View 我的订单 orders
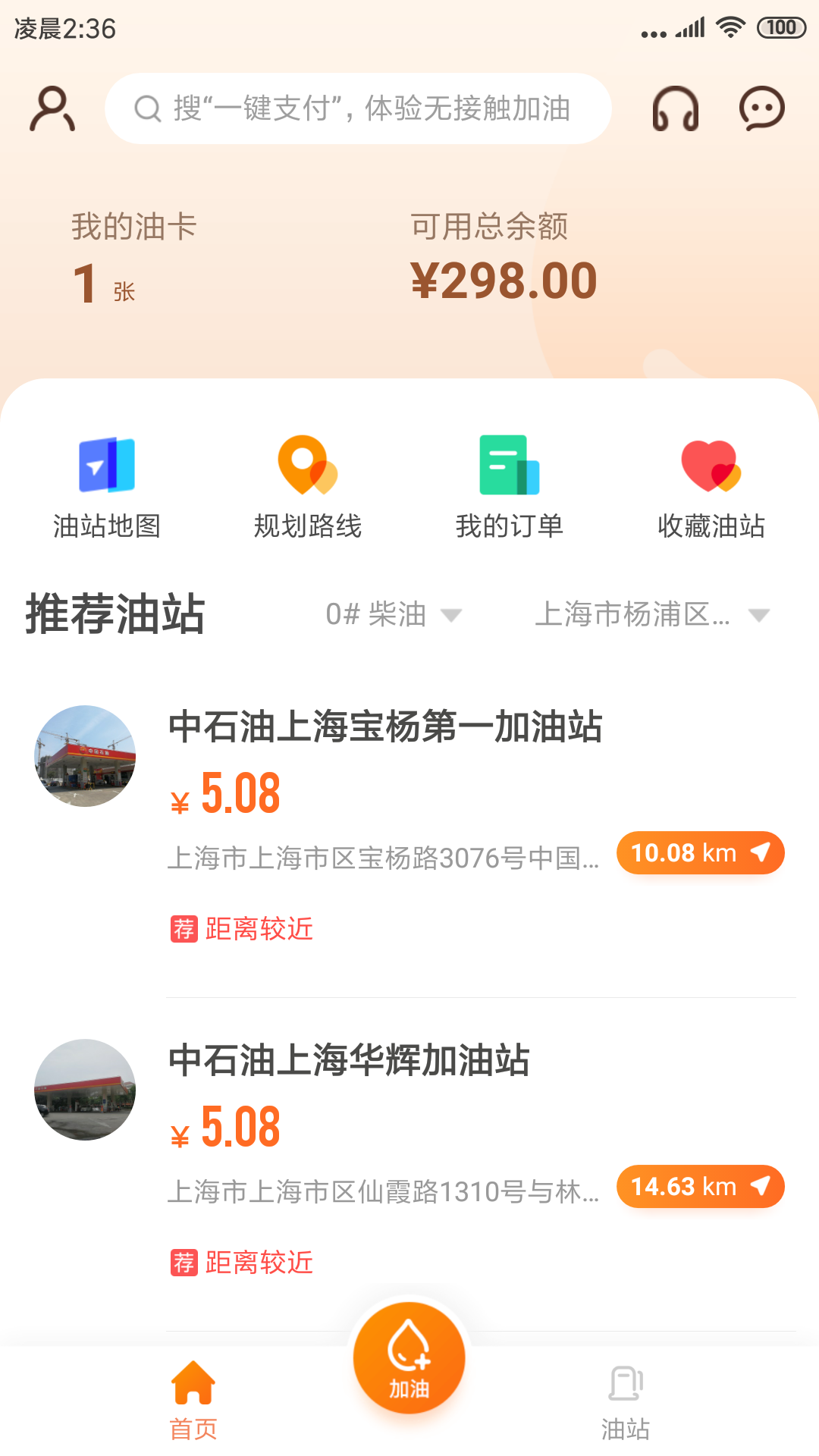The image size is (819, 1456). point(510,485)
